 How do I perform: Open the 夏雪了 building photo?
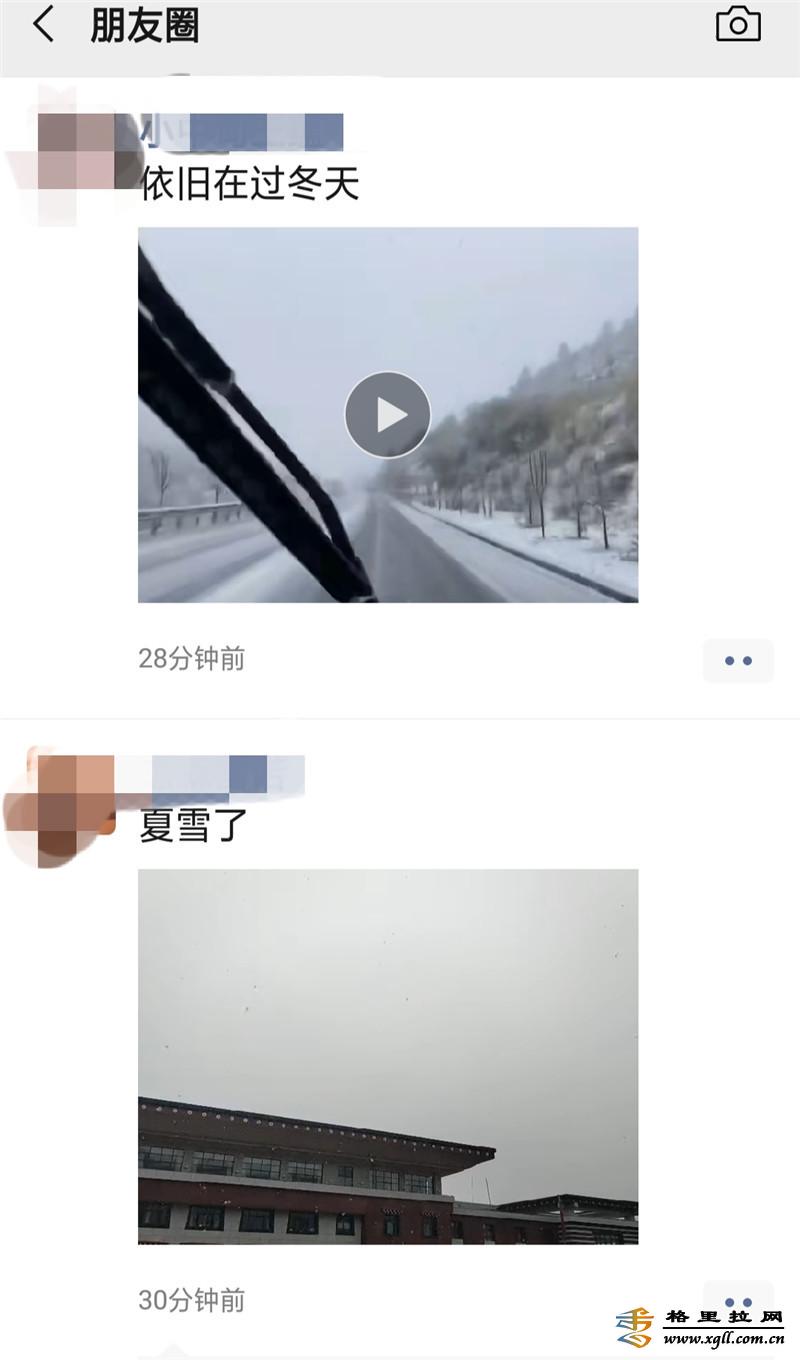point(388,1056)
